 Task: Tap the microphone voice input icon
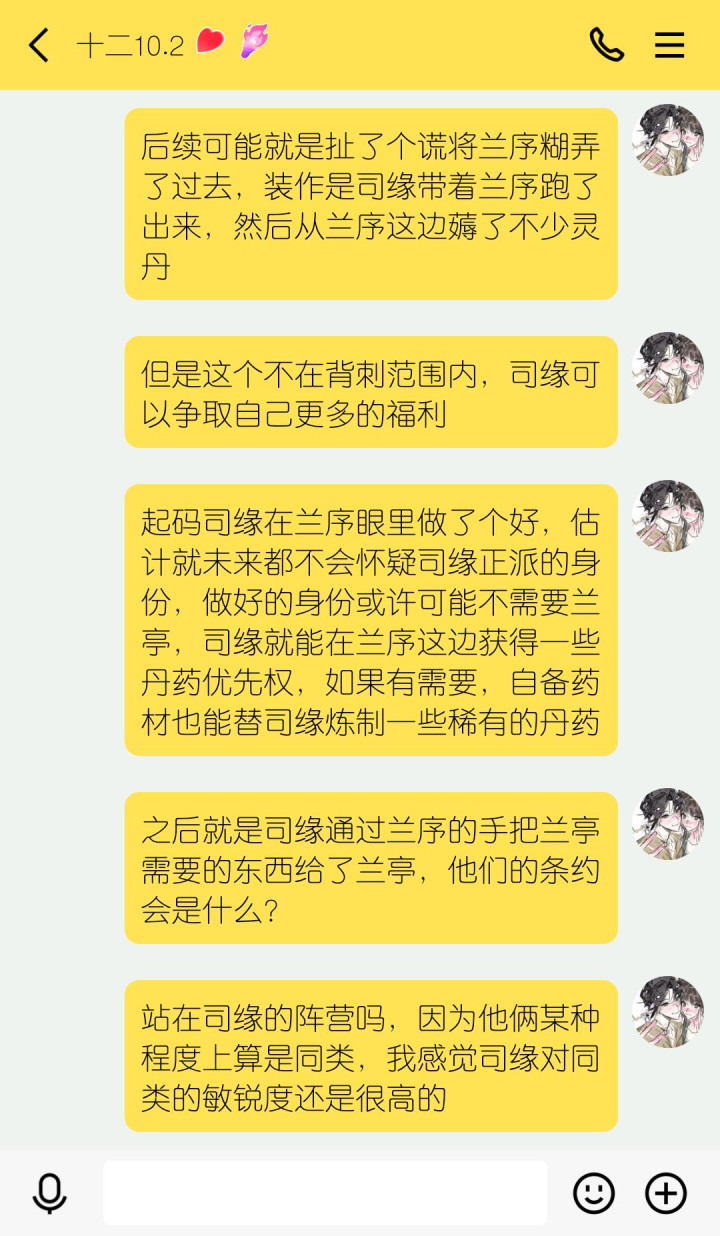[x=49, y=1193]
